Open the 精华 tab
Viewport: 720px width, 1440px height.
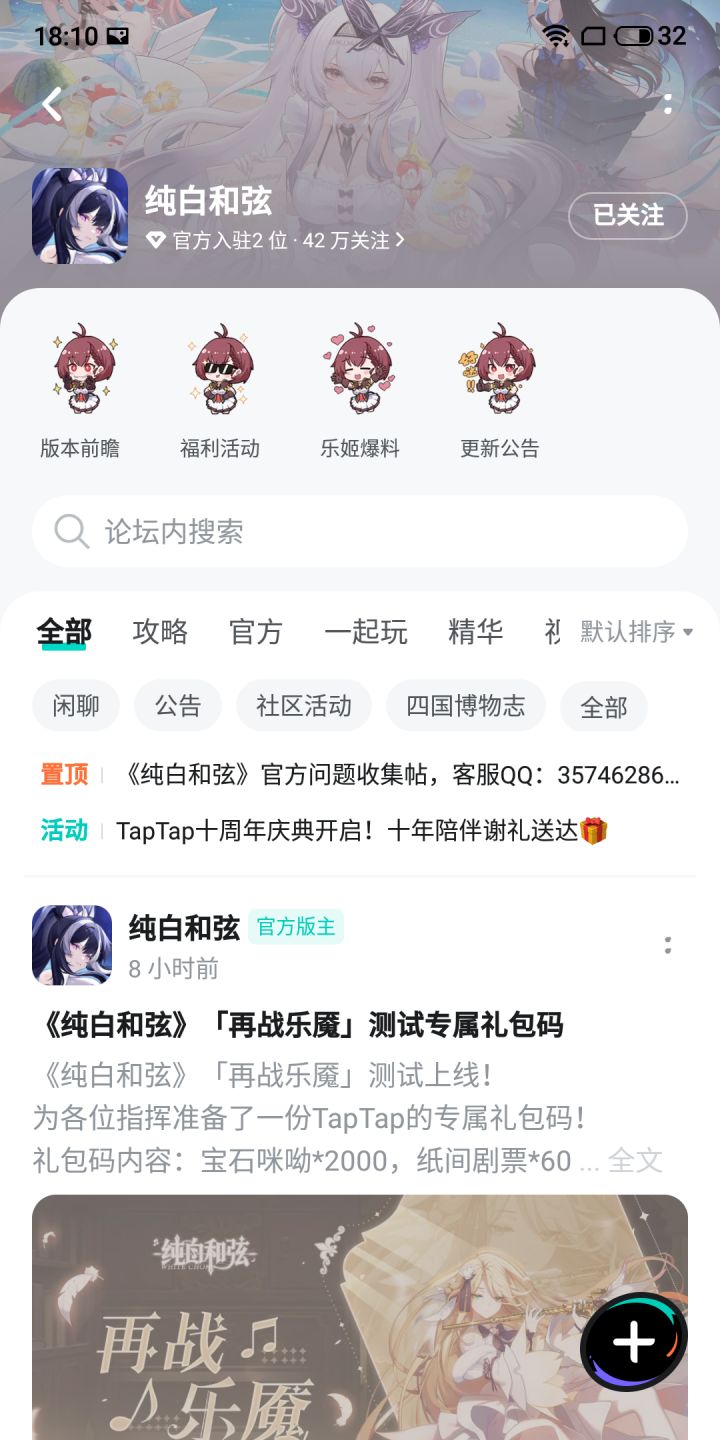coord(474,631)
